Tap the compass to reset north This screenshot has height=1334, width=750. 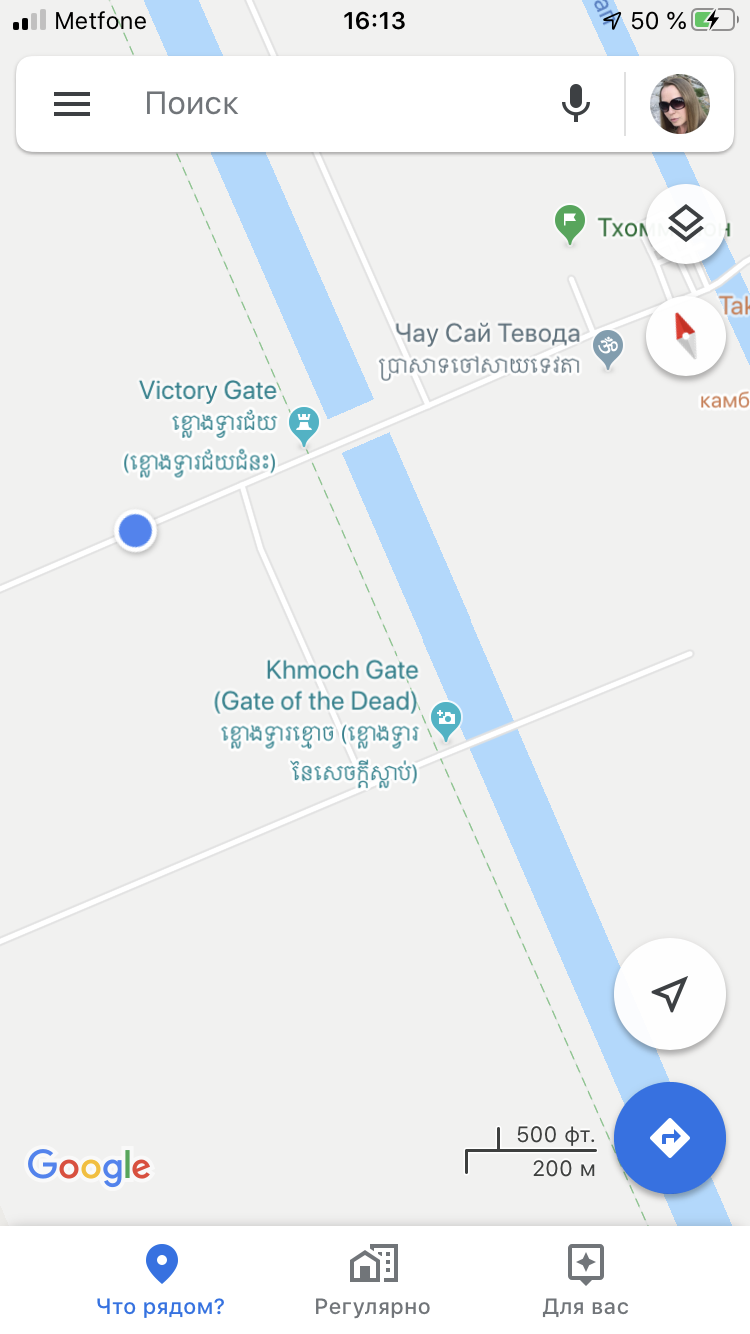click(686, 337)
